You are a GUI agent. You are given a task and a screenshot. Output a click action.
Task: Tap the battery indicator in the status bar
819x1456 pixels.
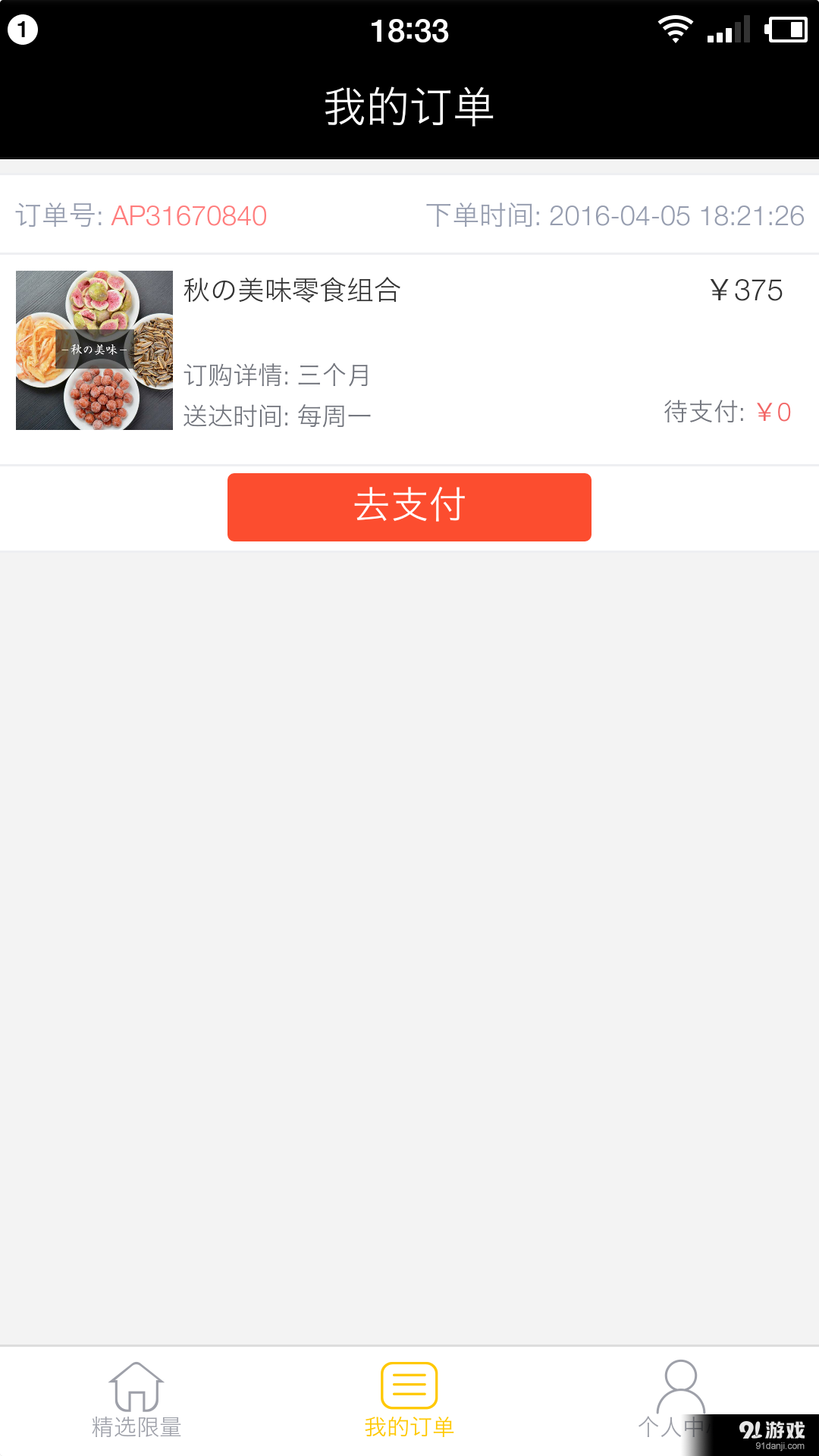[x=786, y=29]
